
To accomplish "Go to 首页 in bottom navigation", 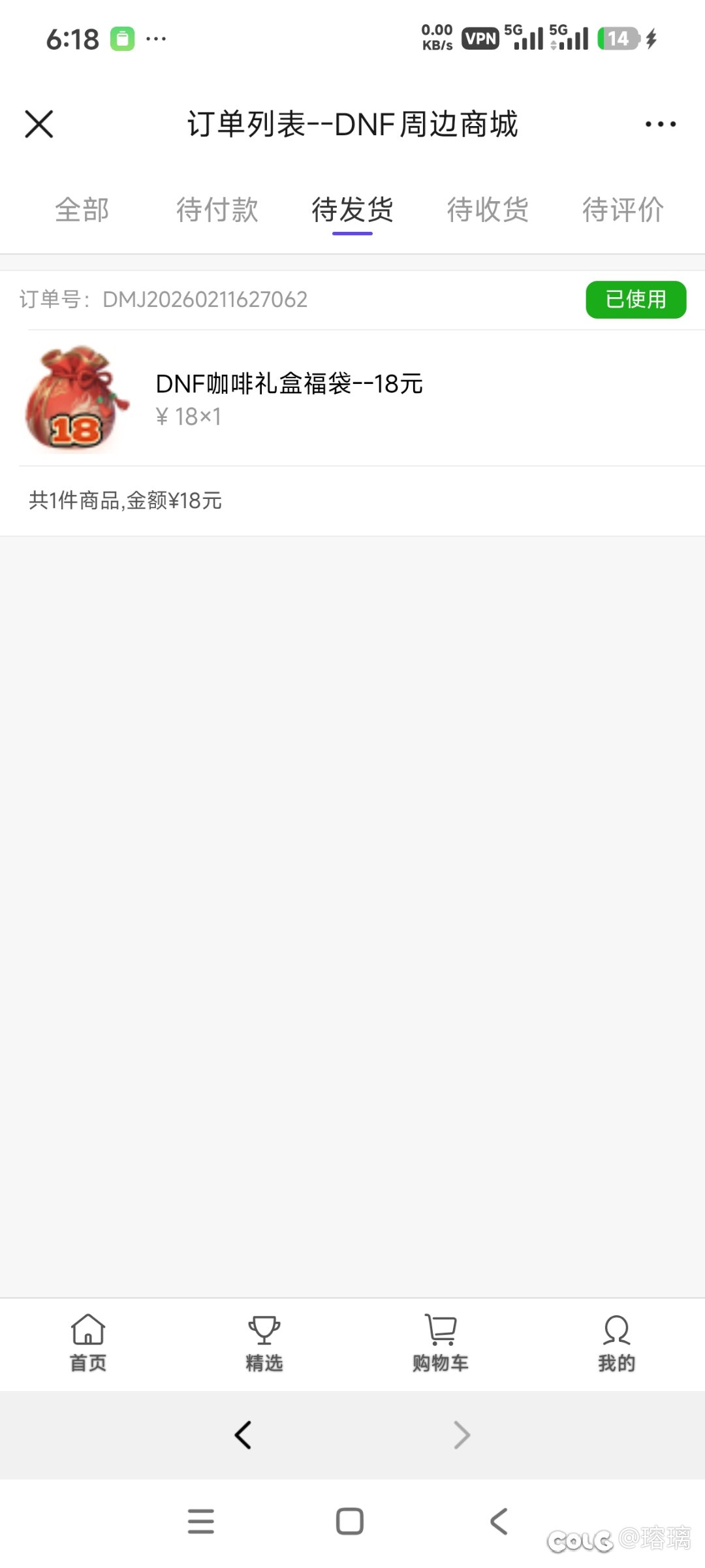I will pyautogui.click(x=88, y=1343).
